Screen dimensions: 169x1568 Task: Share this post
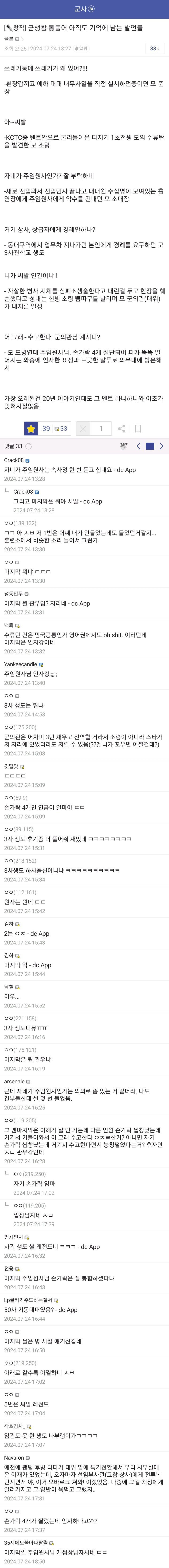click(x=122, y=428)
